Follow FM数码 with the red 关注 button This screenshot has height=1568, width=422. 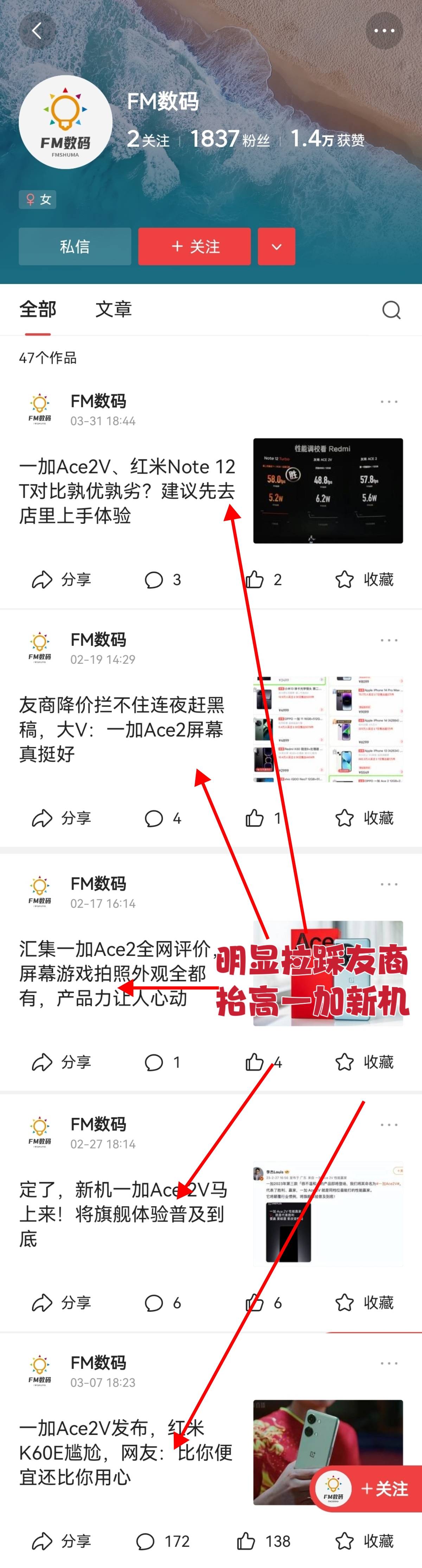point(194,246)
